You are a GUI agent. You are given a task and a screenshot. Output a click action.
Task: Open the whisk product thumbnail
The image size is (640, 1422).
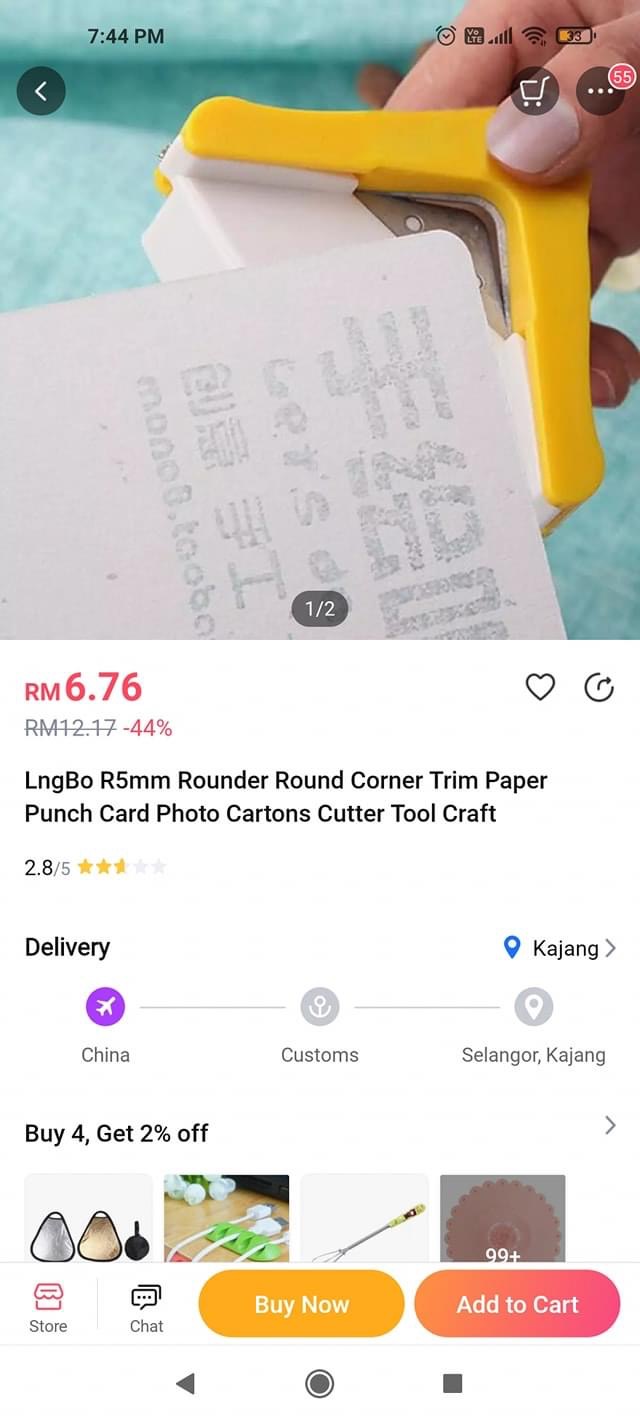pyautogui.click(x=364, y=1218)
